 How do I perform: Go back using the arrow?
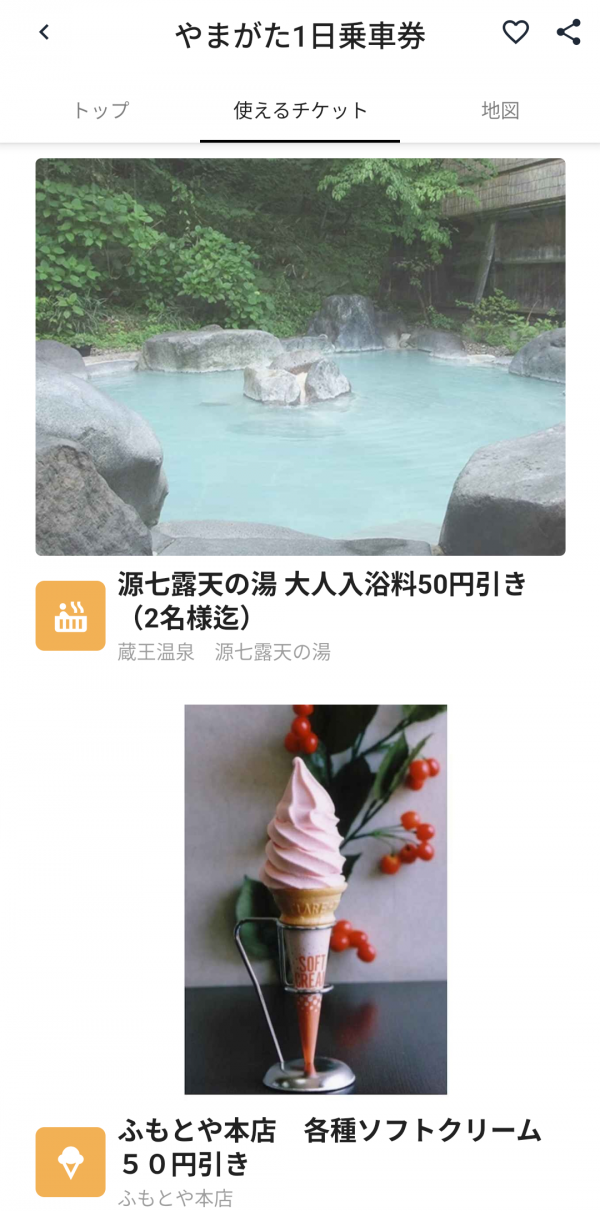pyautogui.click(x=44, y=33)
